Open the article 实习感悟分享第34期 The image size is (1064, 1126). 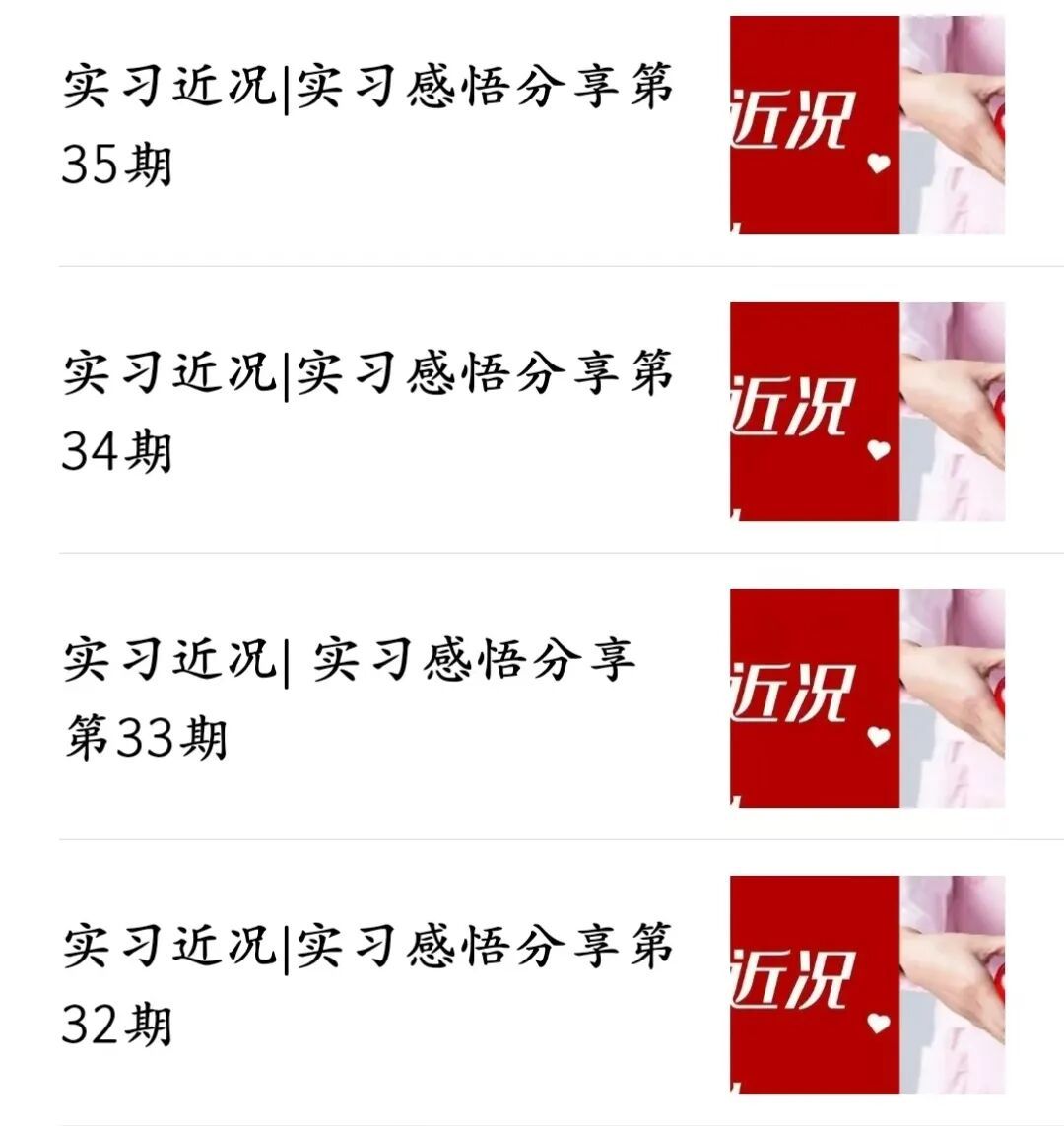pos(368,412)
